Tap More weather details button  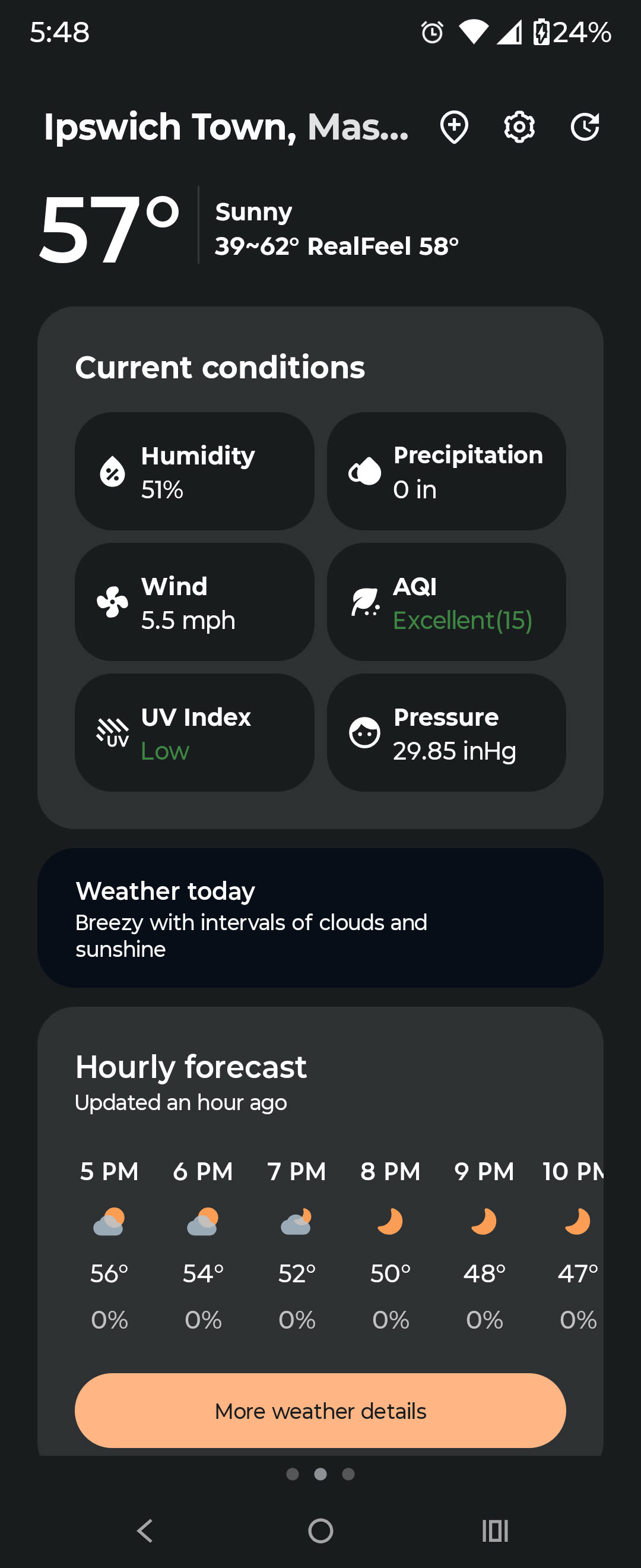320,1410
